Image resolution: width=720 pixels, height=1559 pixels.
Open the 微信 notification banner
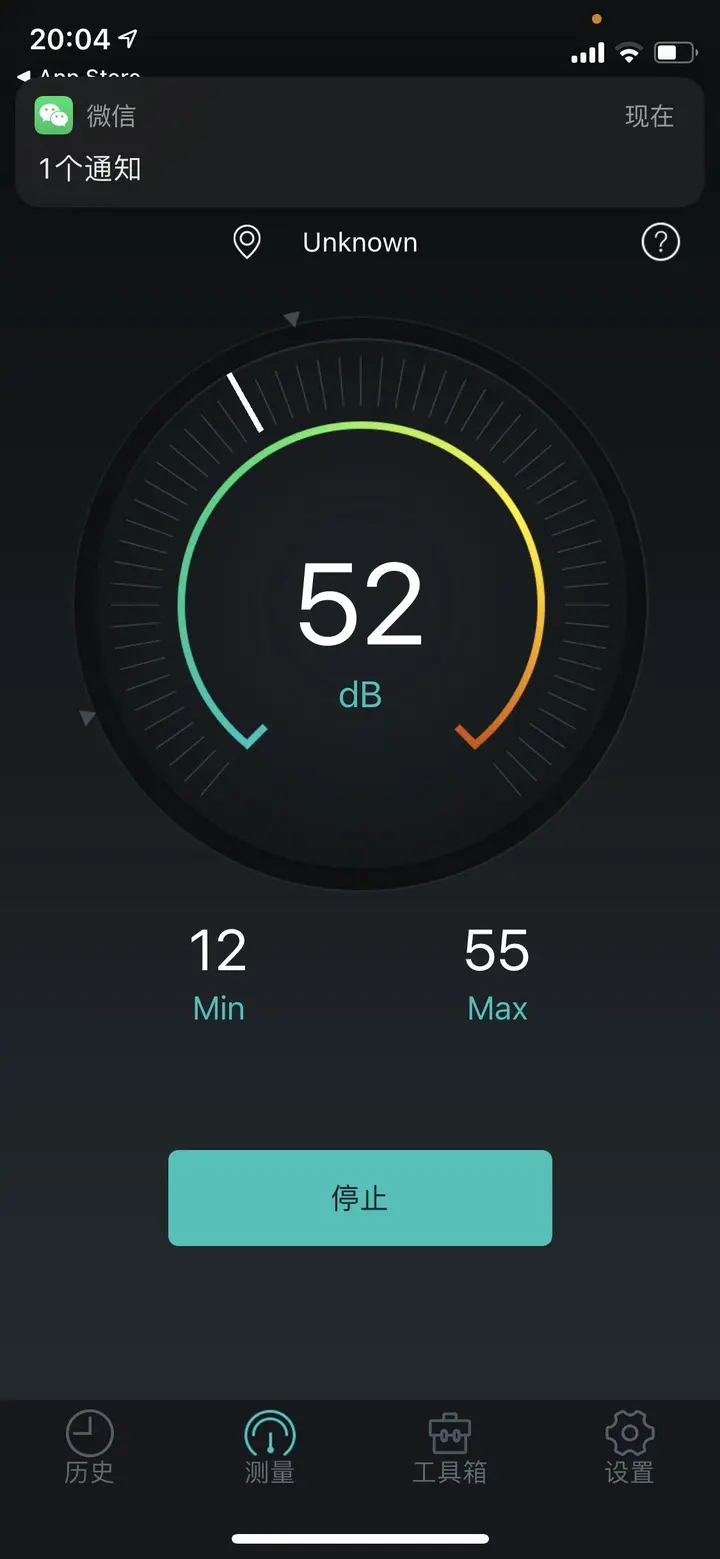click(x=360, y=142)
